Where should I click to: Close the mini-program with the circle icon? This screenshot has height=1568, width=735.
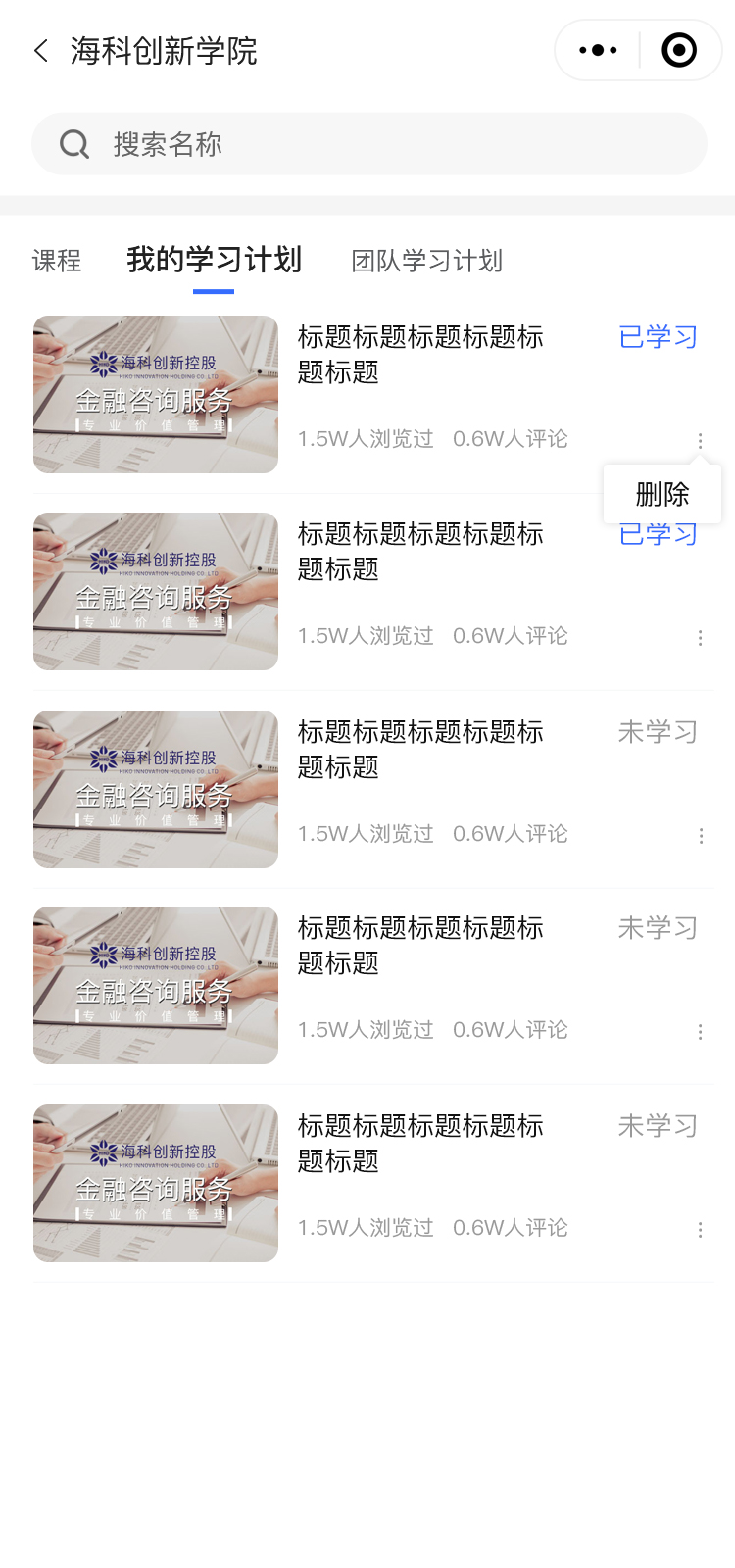click(679, 50)
